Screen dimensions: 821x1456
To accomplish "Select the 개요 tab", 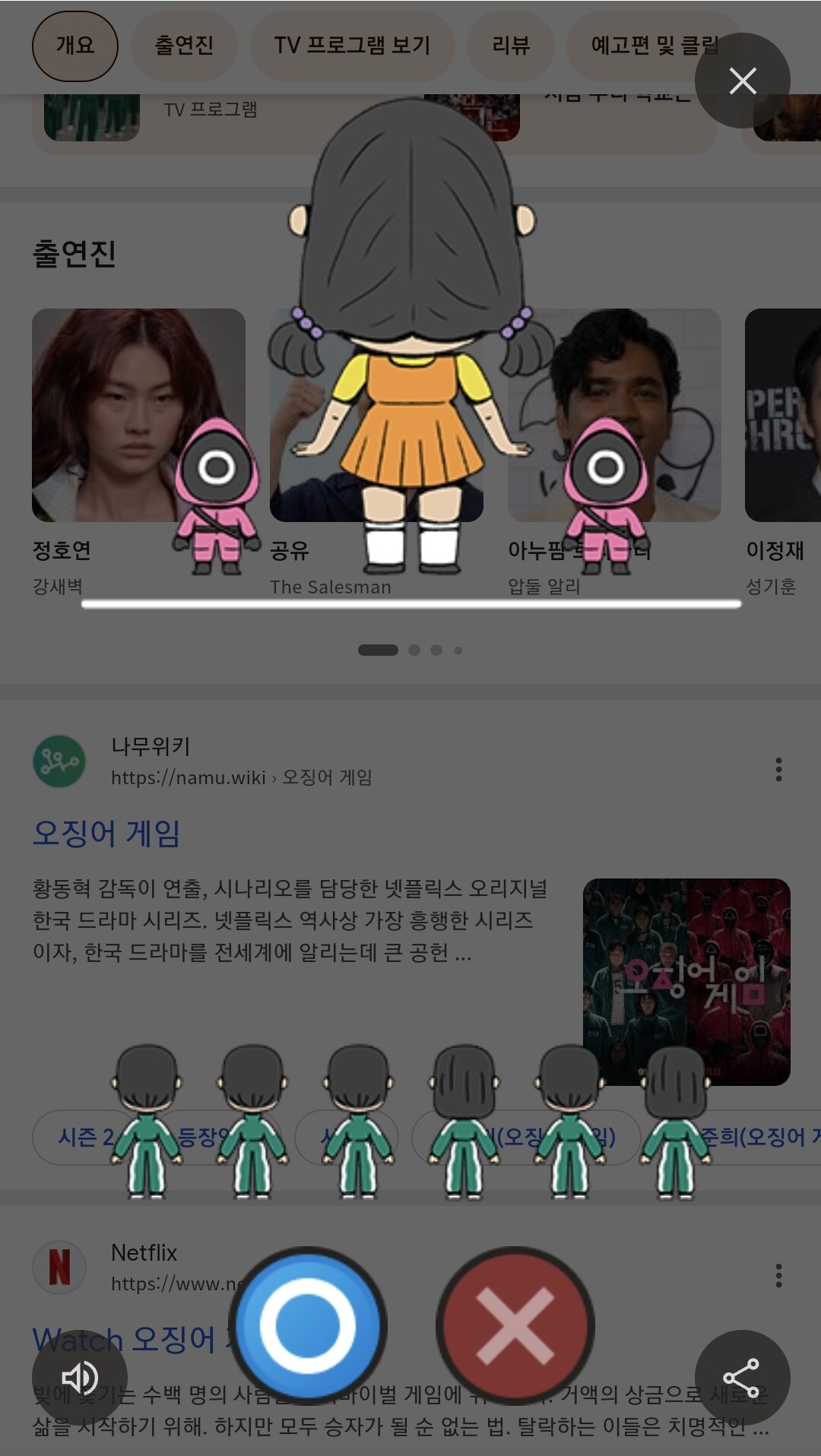I will 74,46.
